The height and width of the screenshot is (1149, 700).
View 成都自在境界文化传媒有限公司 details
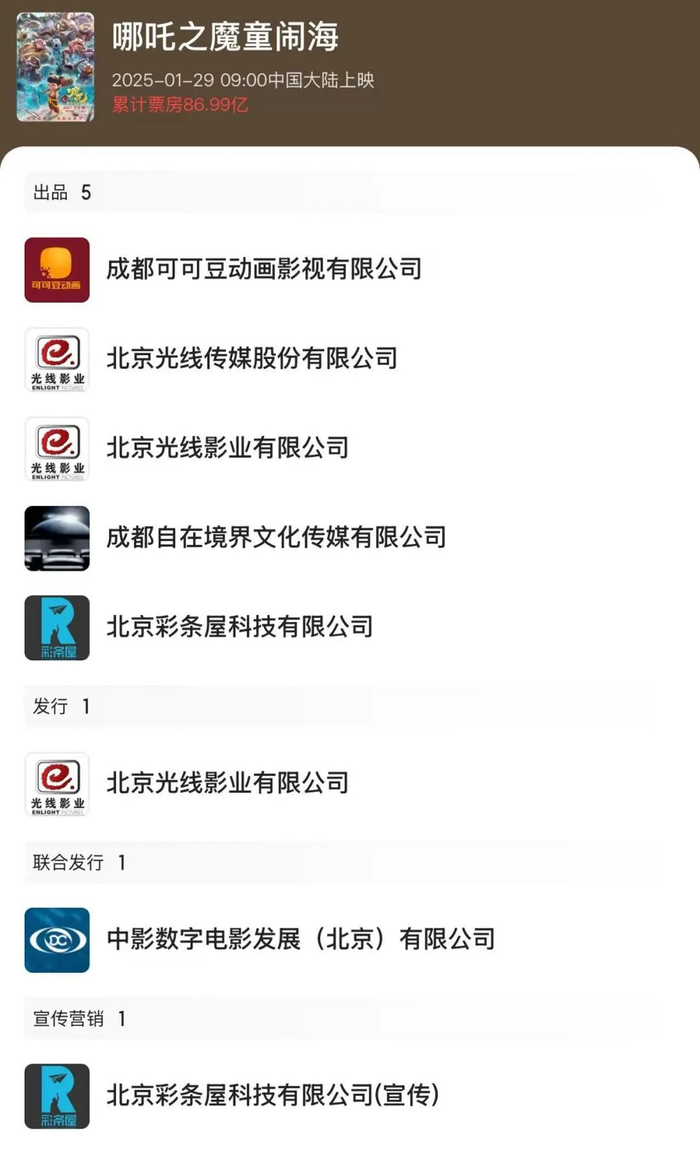tap(350, 538)
